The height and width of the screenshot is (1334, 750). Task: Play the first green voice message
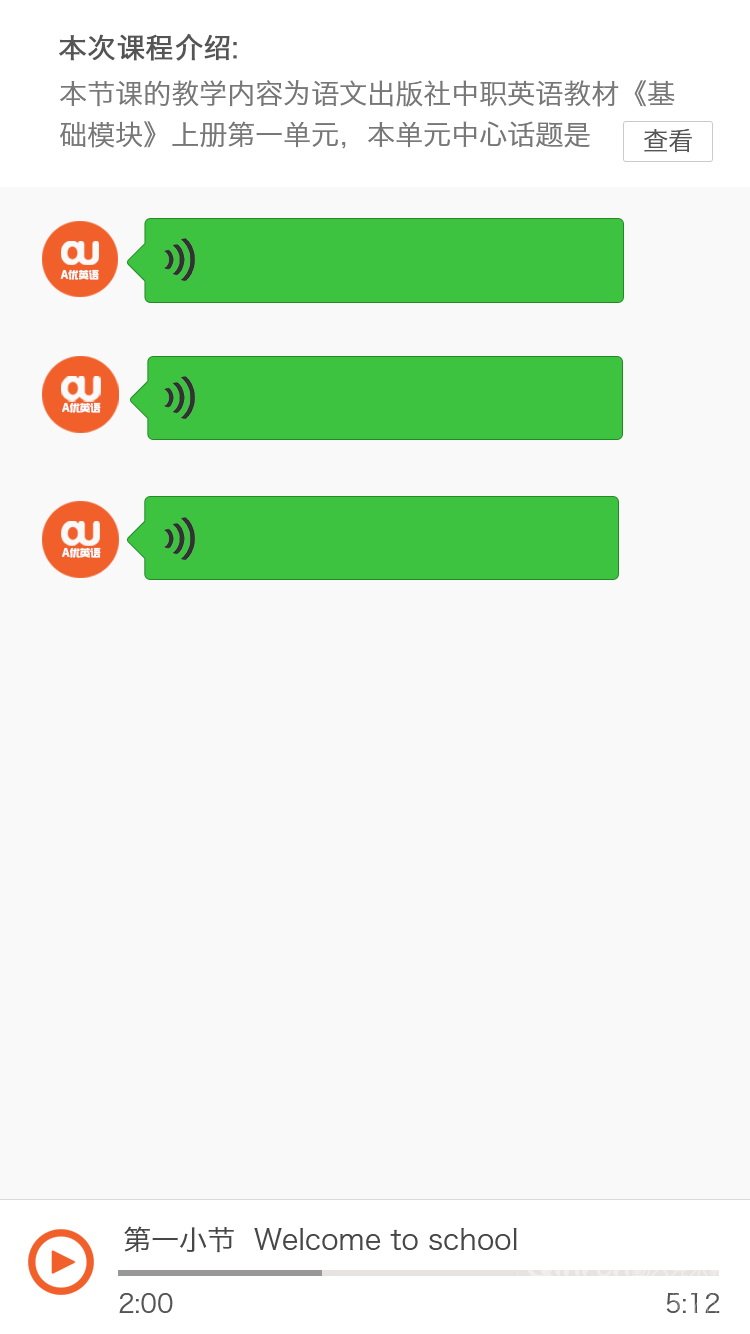tap(384, 260)
